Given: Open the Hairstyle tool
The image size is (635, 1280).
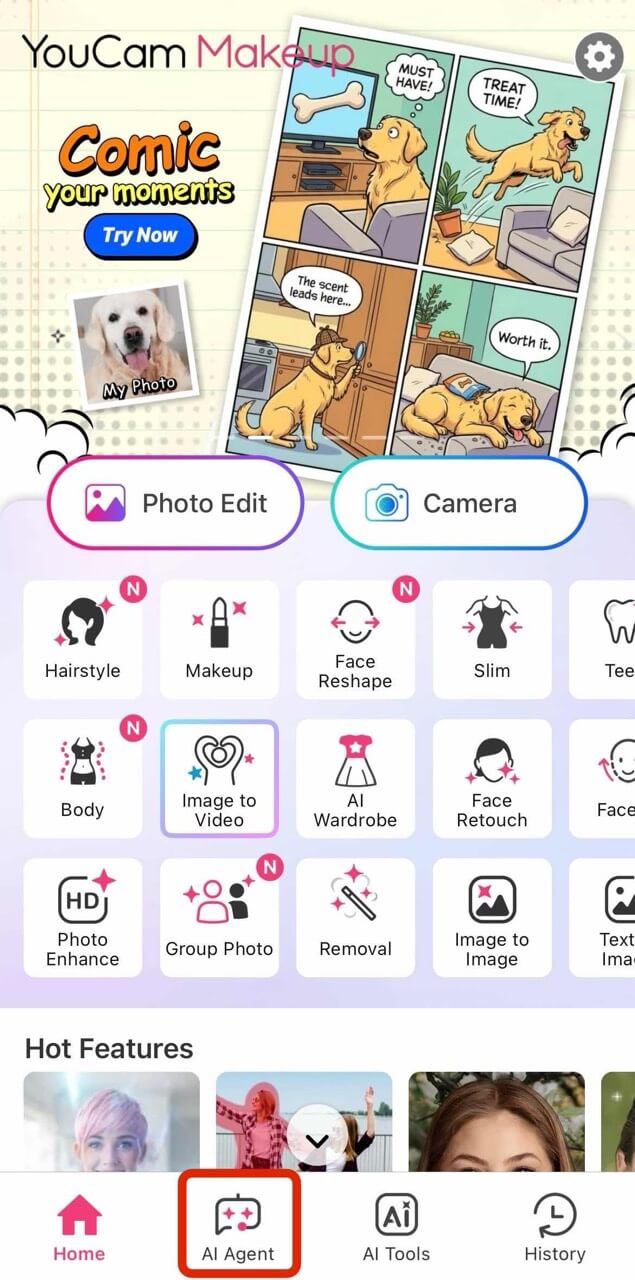Looking at the screenshot, I should click(x=83, y=639).
